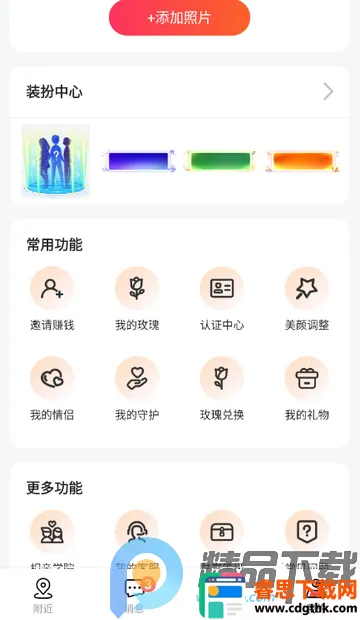The height and width of the screenshot is (620, 360).
Task: Open 玫瑰兑换
Action: [x=222, y=389]
